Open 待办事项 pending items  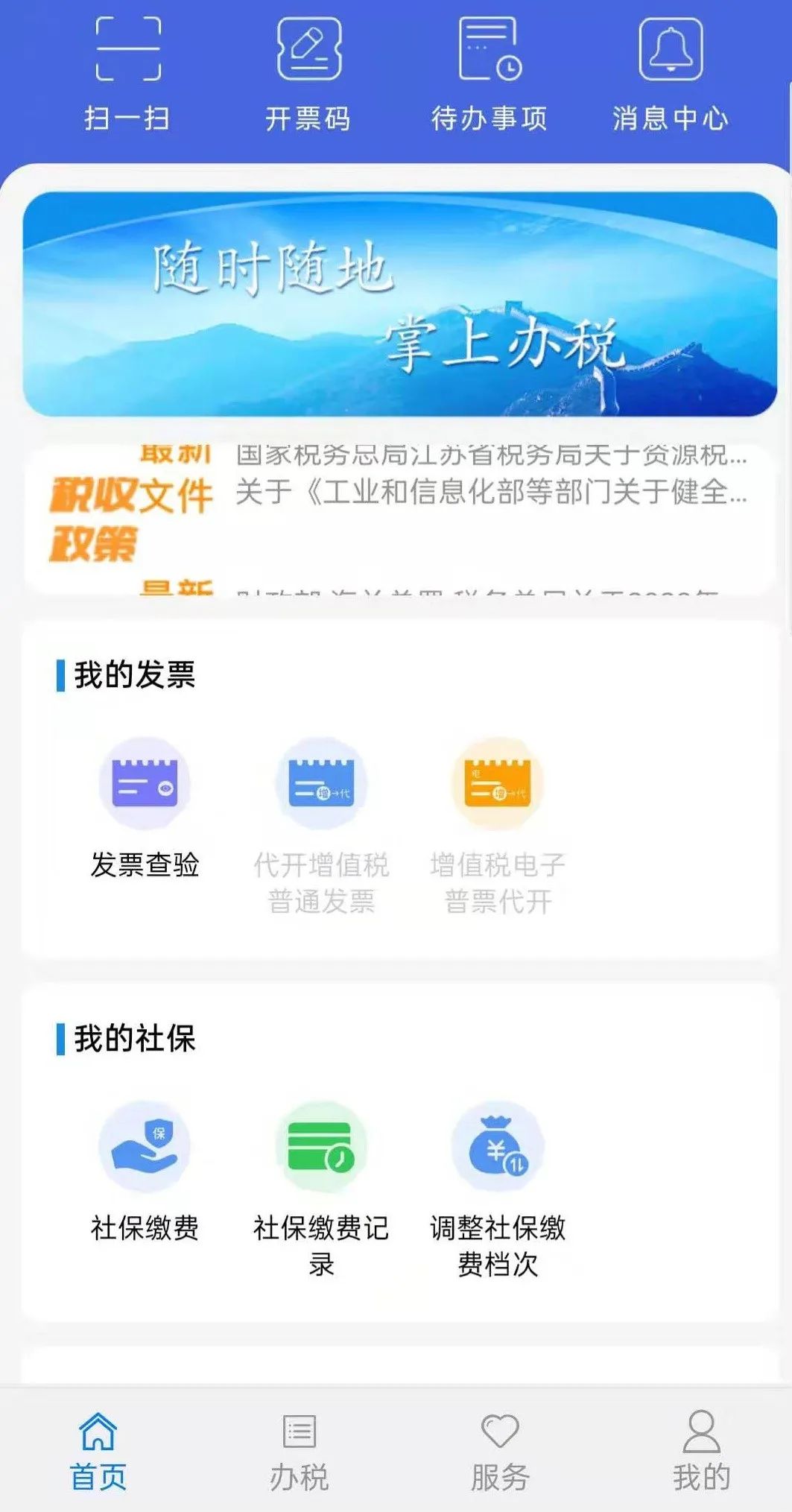(490, 73)
